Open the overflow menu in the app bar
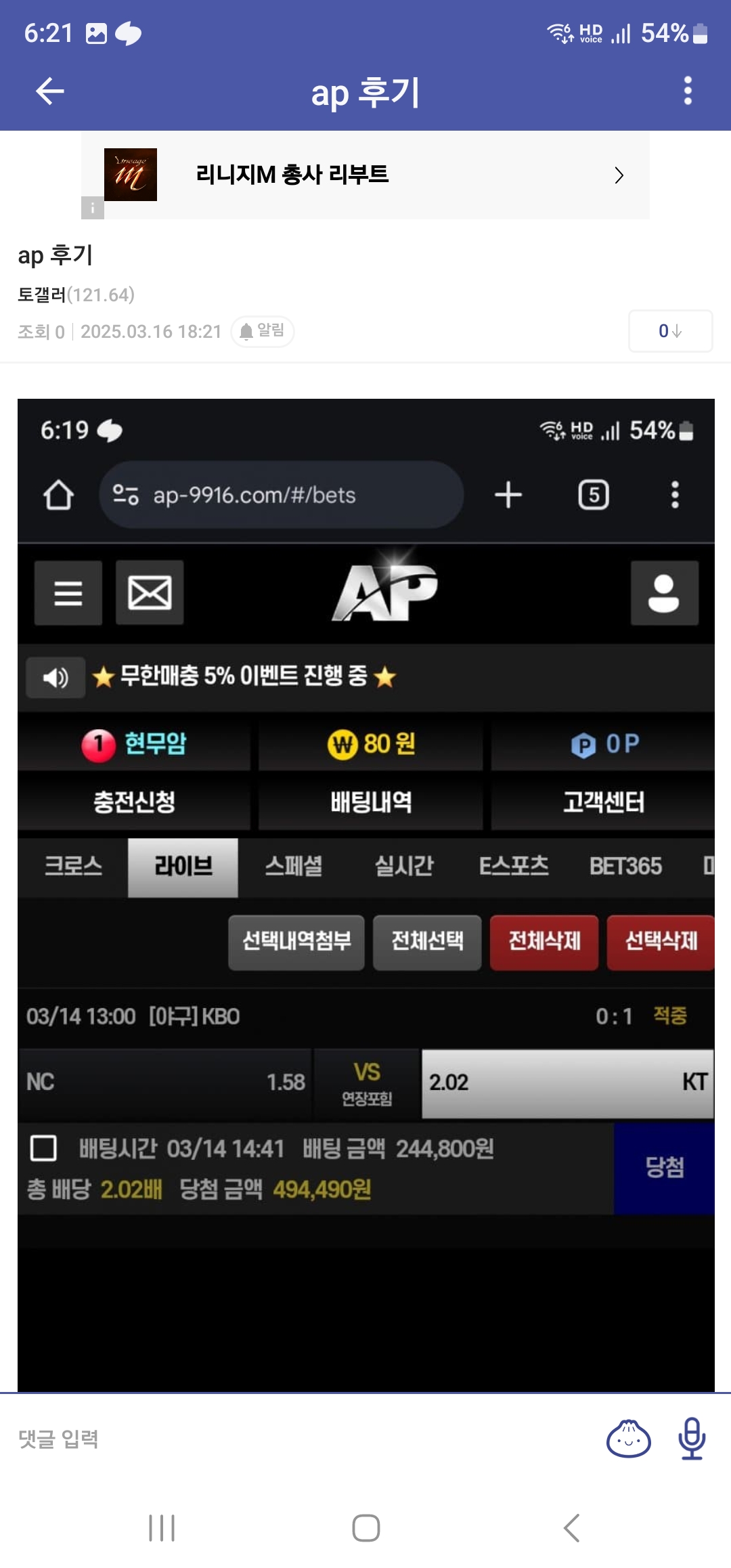Viewport: 731px width, 1568px height. pos(688,91)
